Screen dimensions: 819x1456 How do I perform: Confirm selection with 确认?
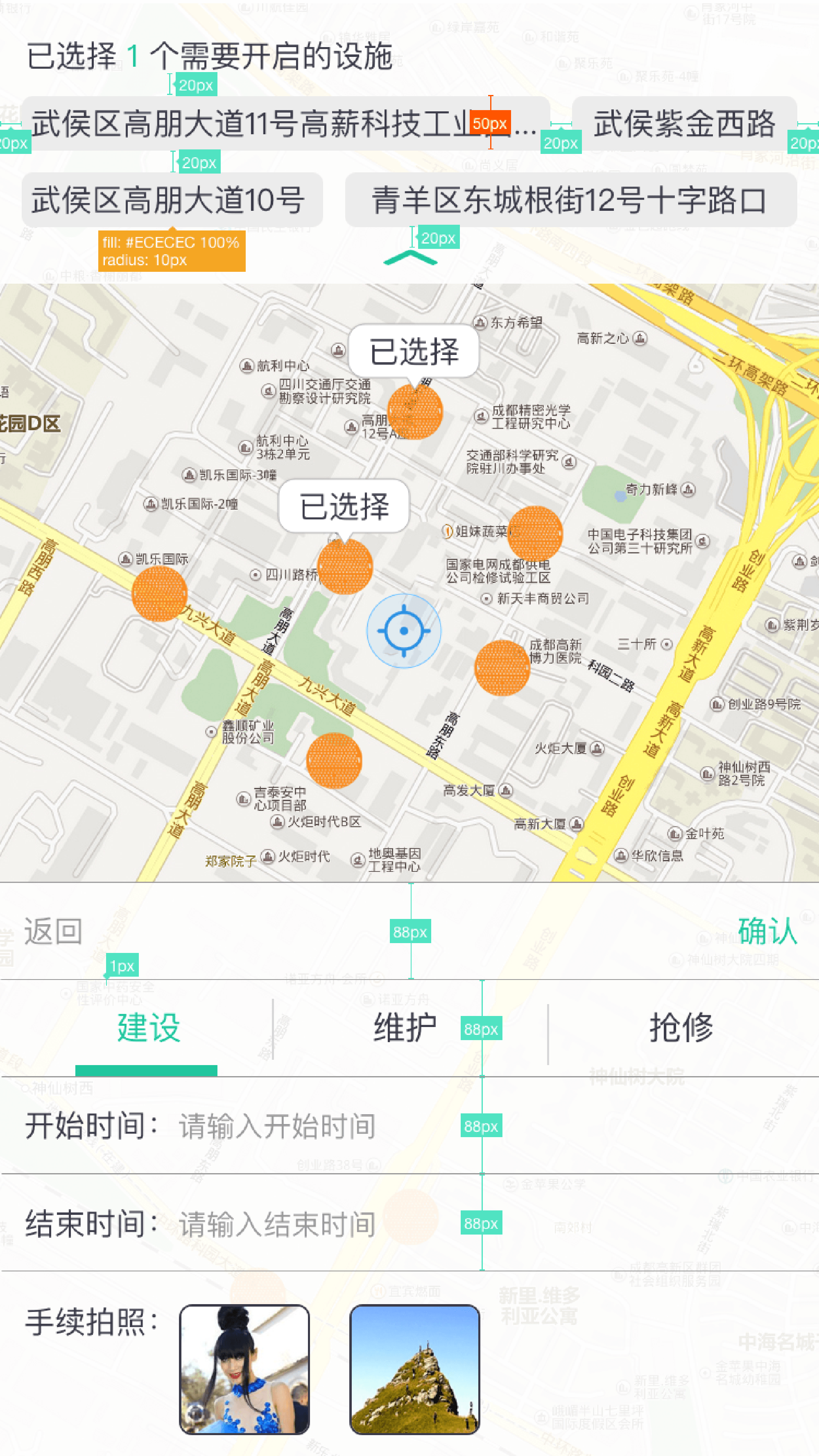tap(767, 931)
